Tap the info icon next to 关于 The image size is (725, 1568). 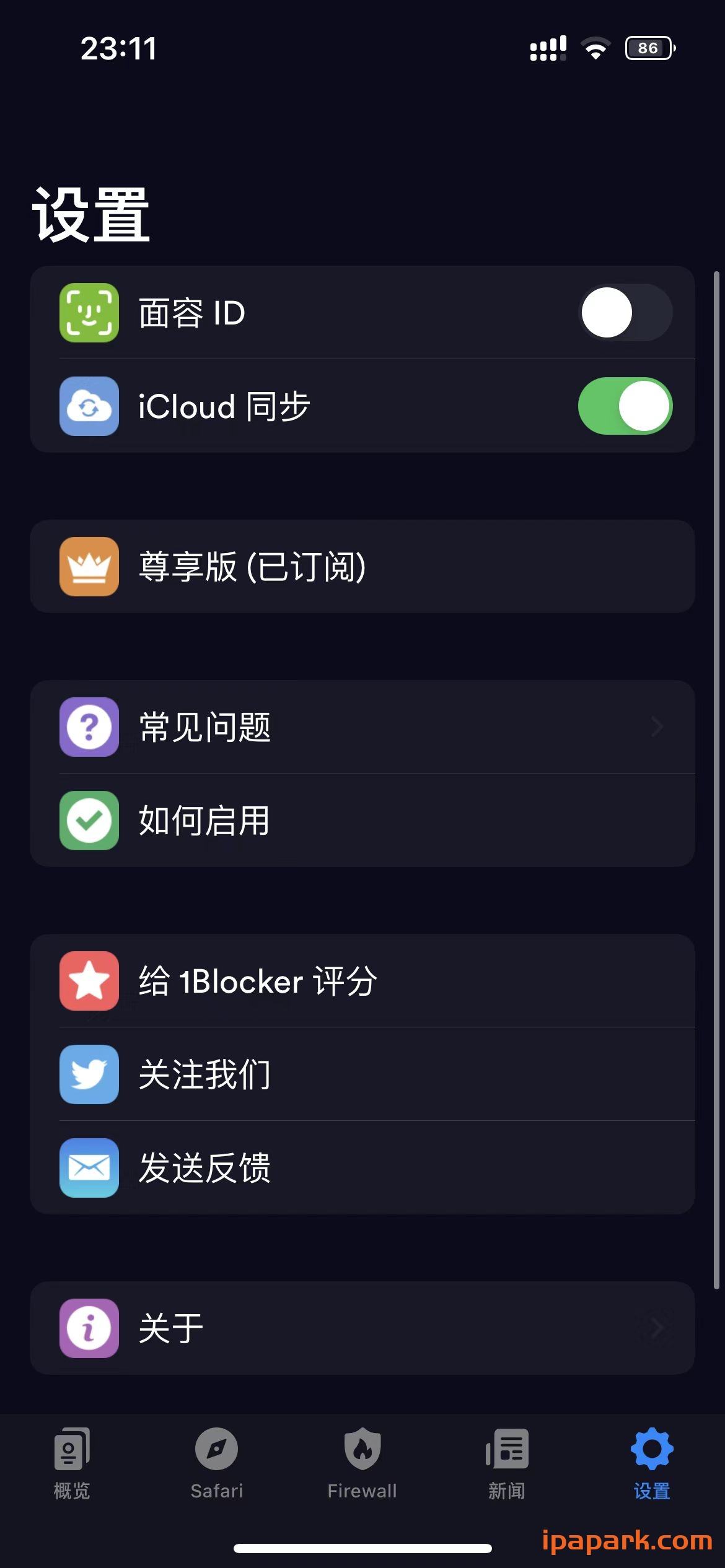click(89, 1327)
